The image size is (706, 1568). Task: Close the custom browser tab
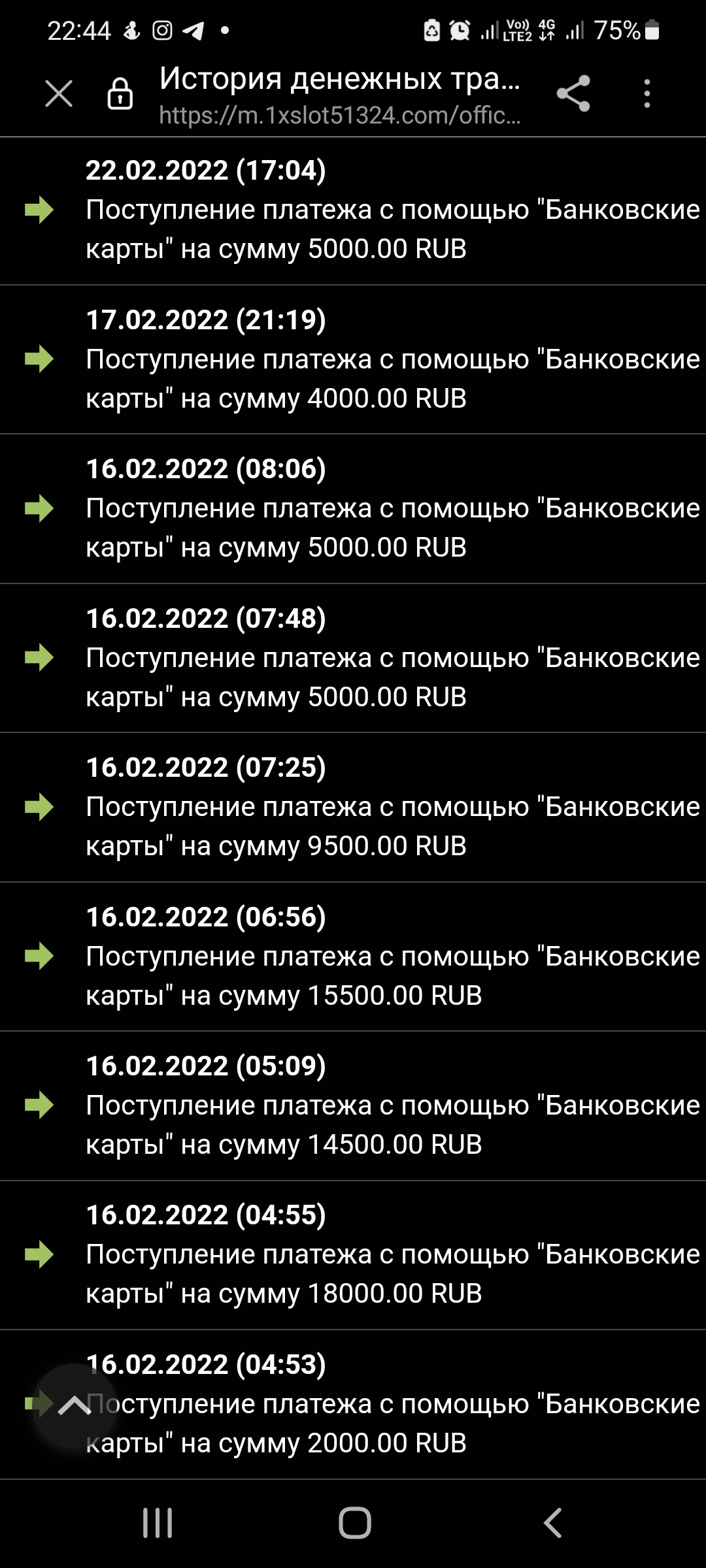point(59,93)
